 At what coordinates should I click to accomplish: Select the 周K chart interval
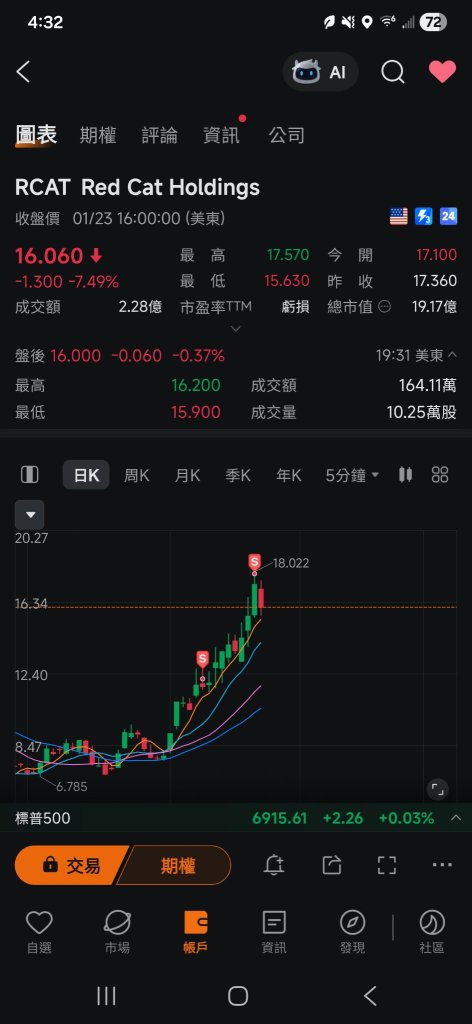(136, 475)
